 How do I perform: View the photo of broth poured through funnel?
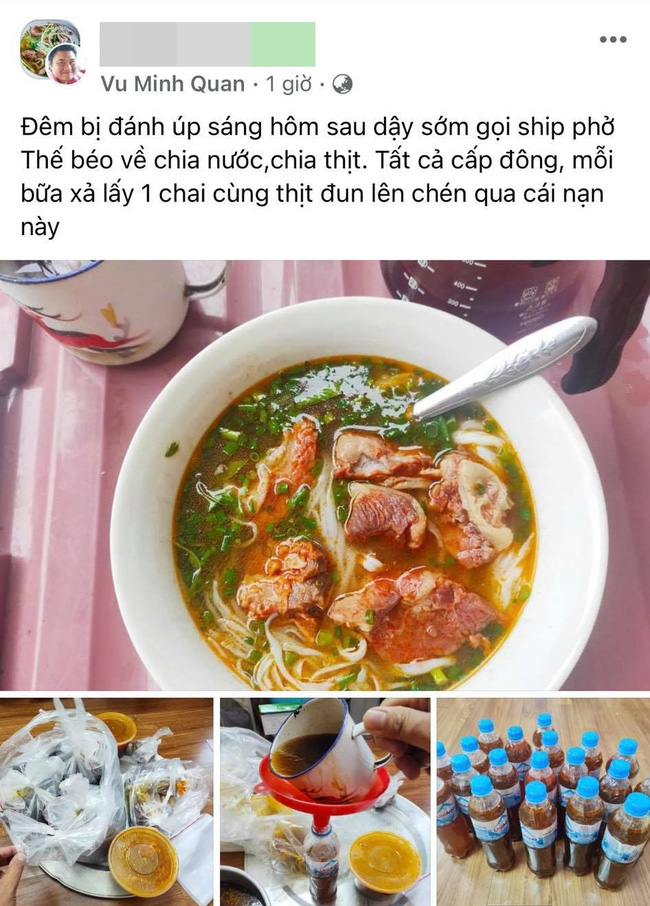point(324,802)
